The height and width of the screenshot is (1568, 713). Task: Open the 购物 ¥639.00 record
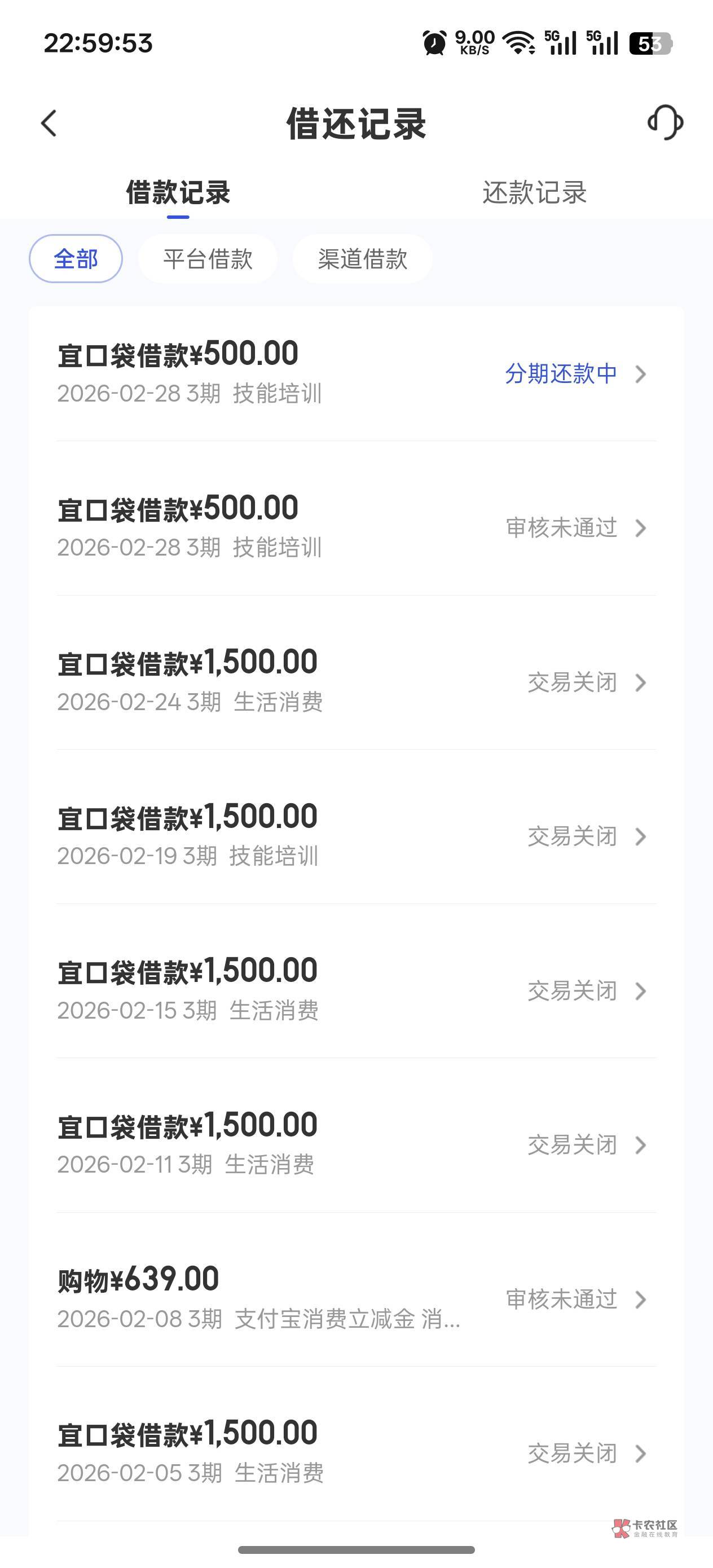point(356,1298)
